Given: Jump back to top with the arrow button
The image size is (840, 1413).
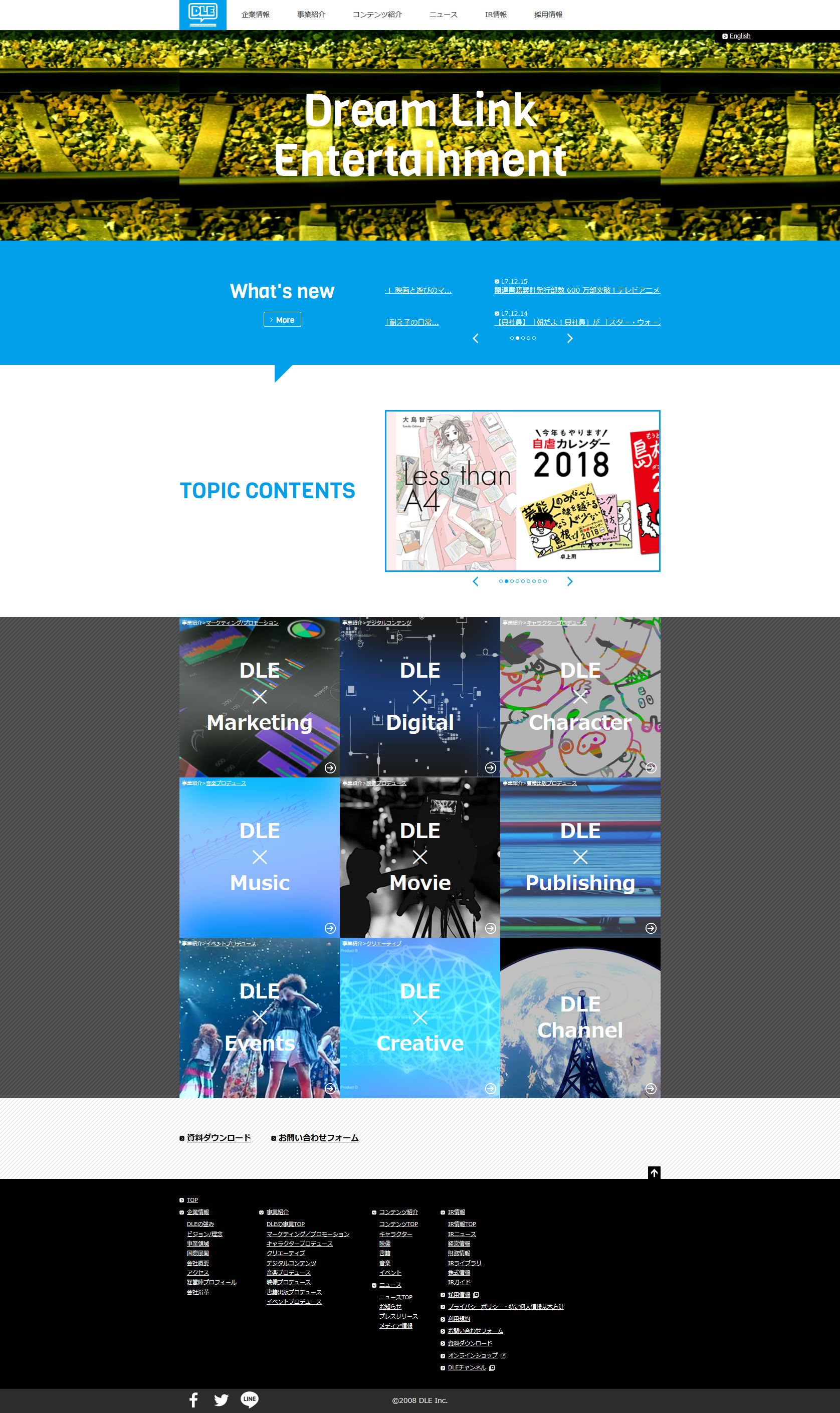Looking at the screenshot, I should pos(654,1172).
